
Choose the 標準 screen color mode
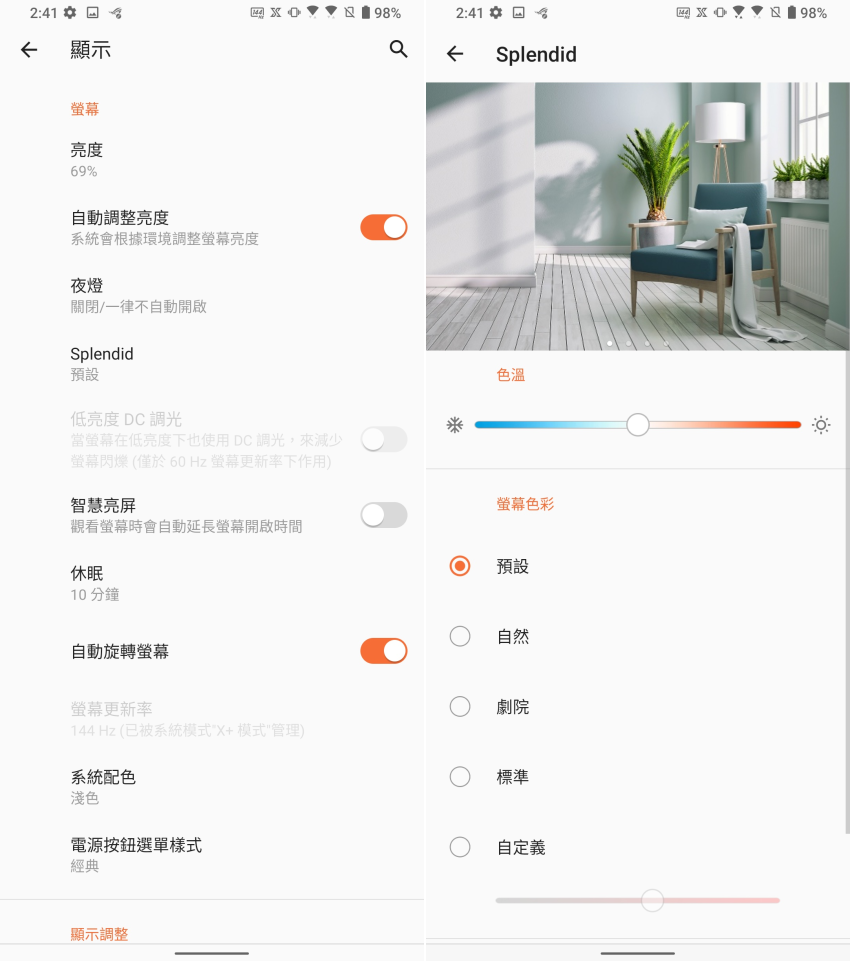460,777
